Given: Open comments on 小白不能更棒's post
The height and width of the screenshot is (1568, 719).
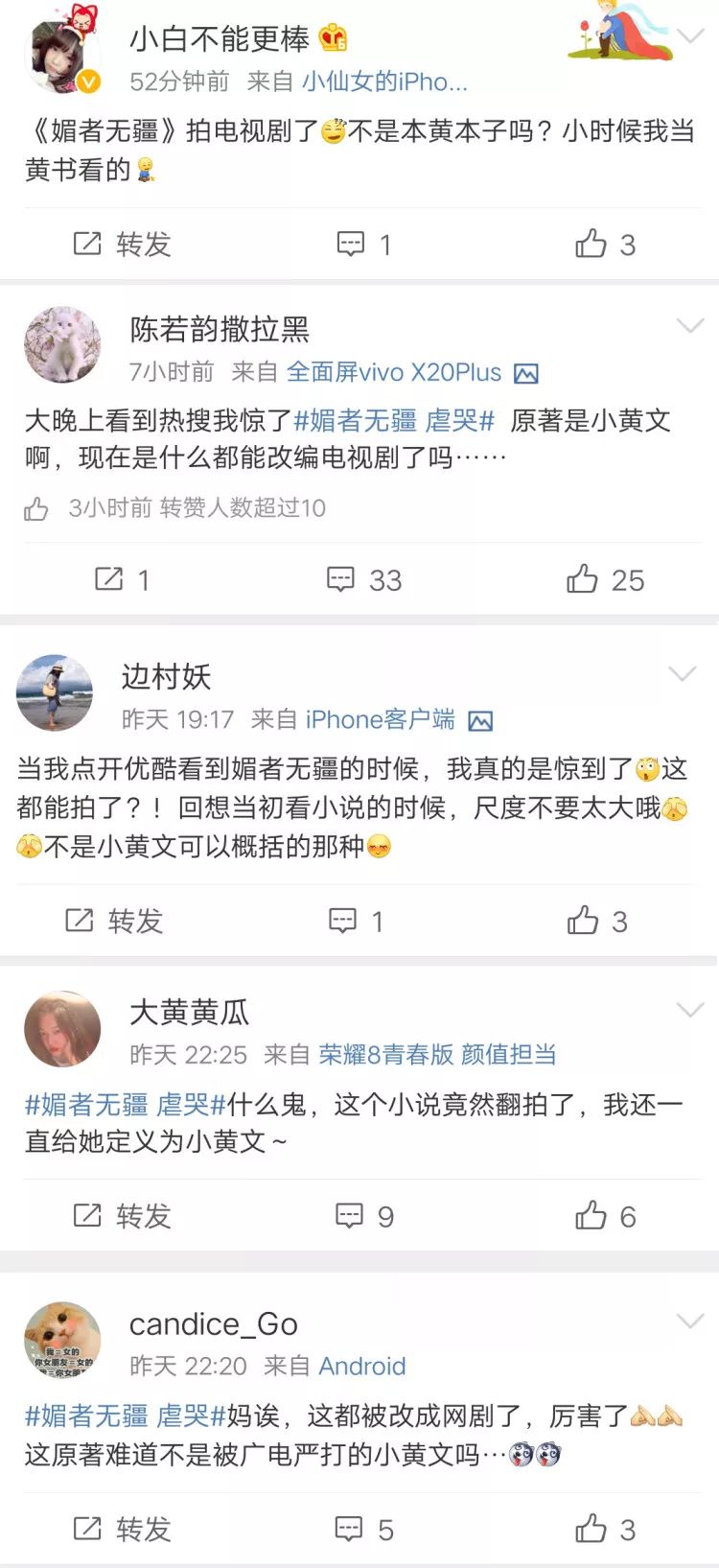Looking at the screenshot, I should 363,245.
